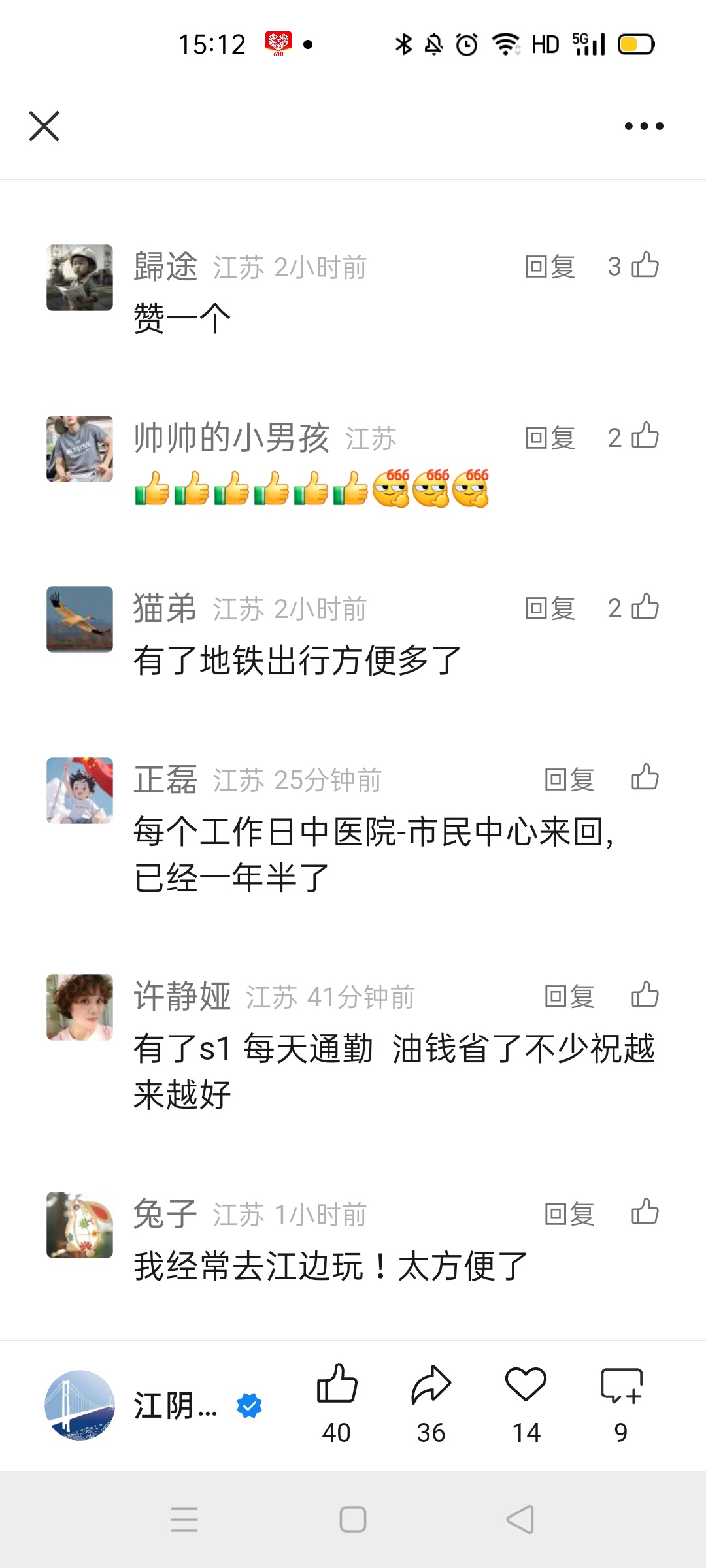Write a new comment
The width and height of the screenshot is (706, 1568).
click(x=621, y=1385)
